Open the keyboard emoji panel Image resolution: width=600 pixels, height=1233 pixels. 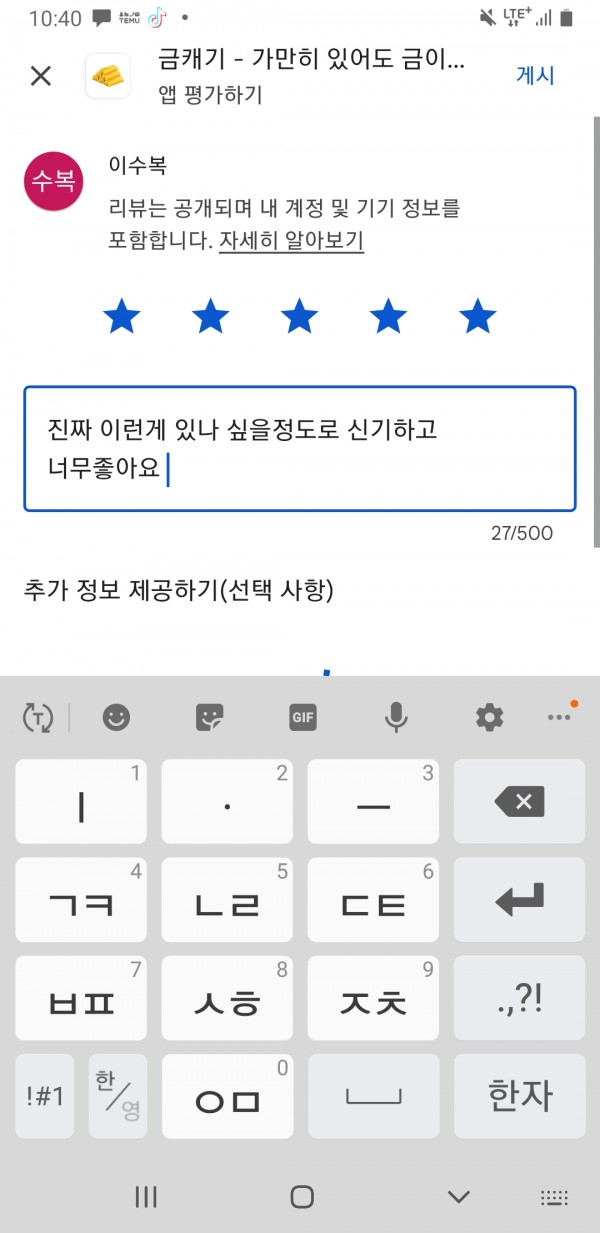click(118, 716)
